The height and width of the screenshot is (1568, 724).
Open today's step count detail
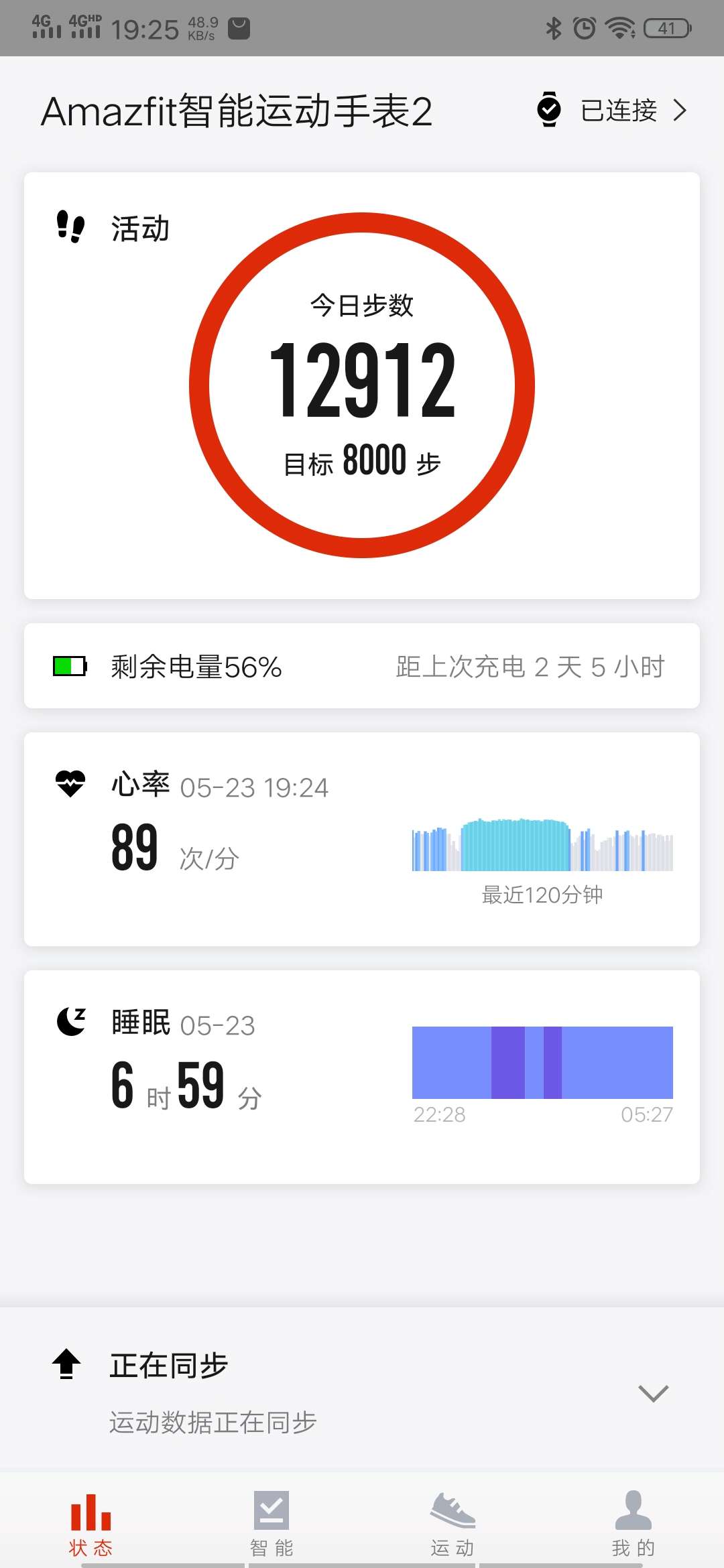tap(362, 382)
